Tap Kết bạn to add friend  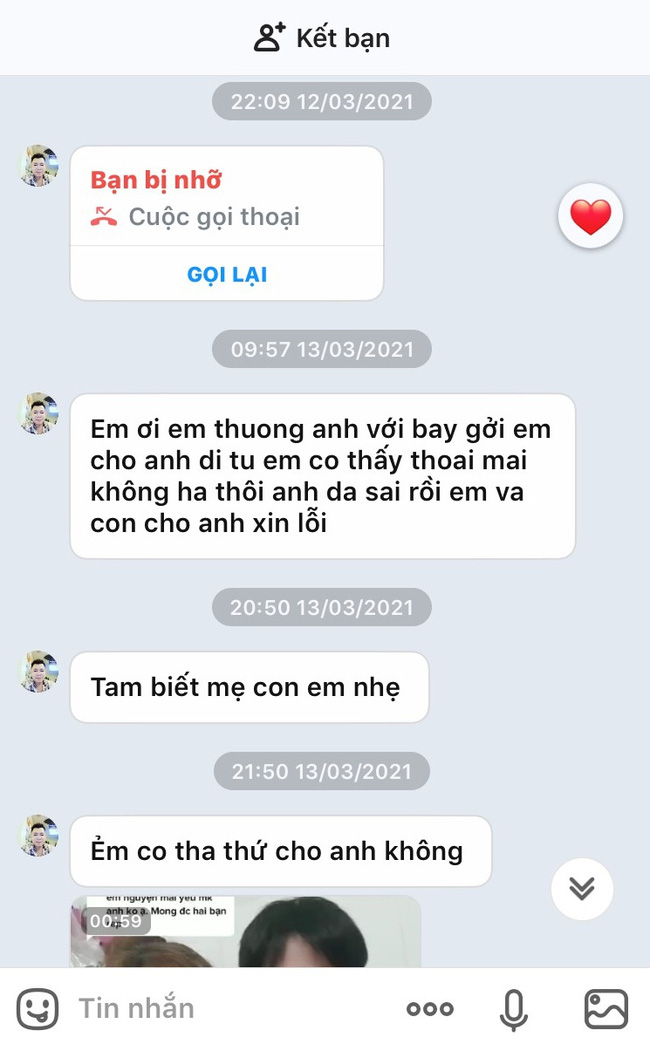322,38
